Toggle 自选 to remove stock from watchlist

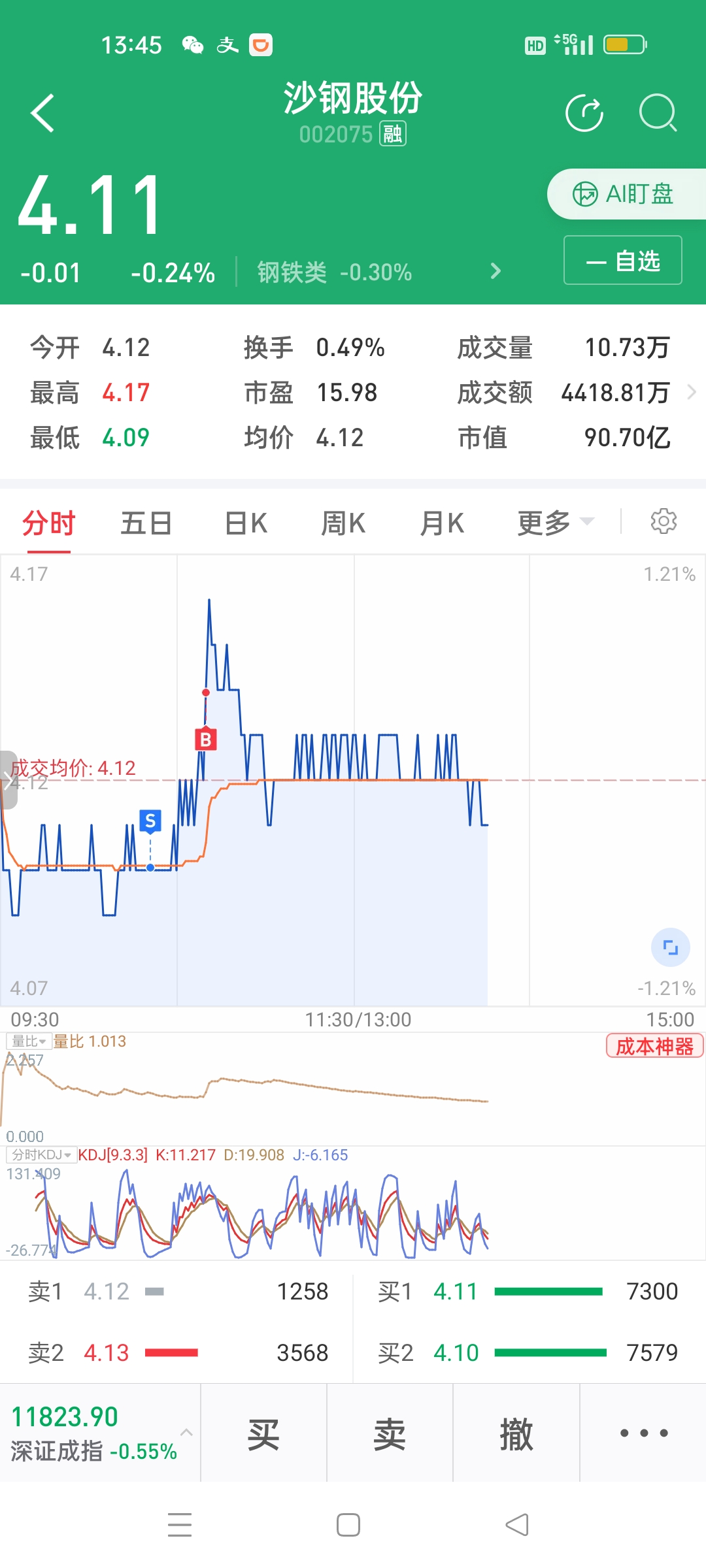(622, 260)
